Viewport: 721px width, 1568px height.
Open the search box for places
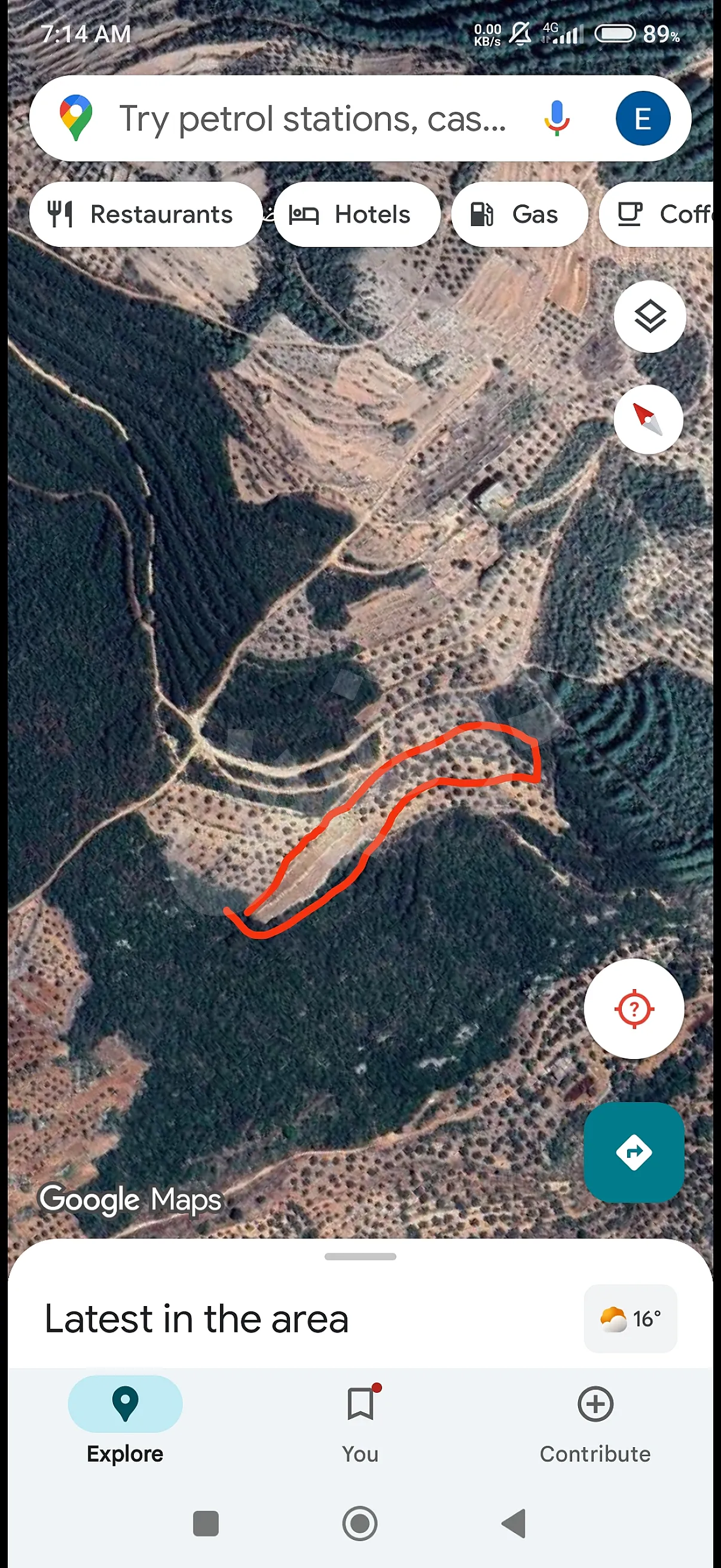(x=310, y=118)
